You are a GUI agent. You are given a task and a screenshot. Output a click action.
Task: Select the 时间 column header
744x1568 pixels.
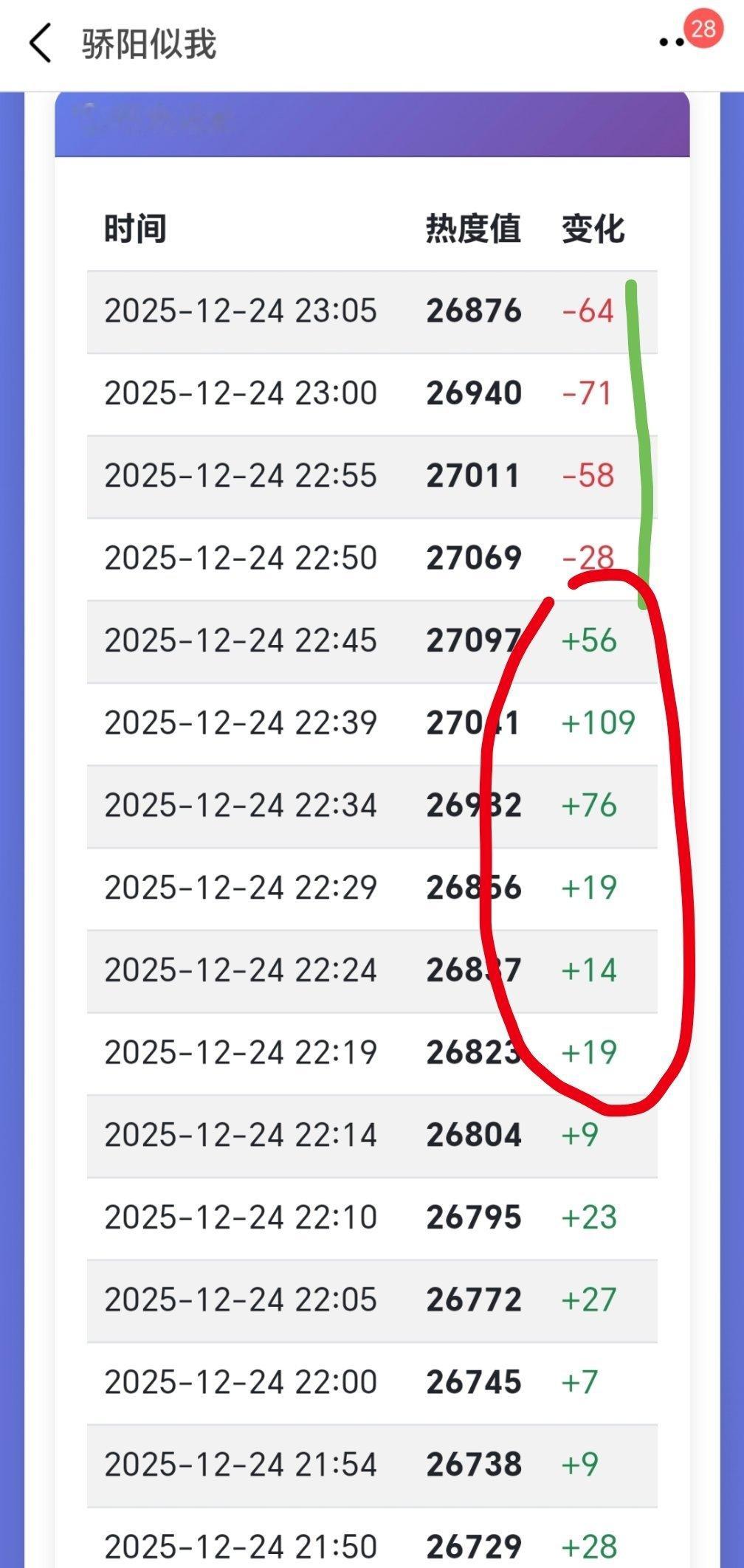[x=134, y=229]
